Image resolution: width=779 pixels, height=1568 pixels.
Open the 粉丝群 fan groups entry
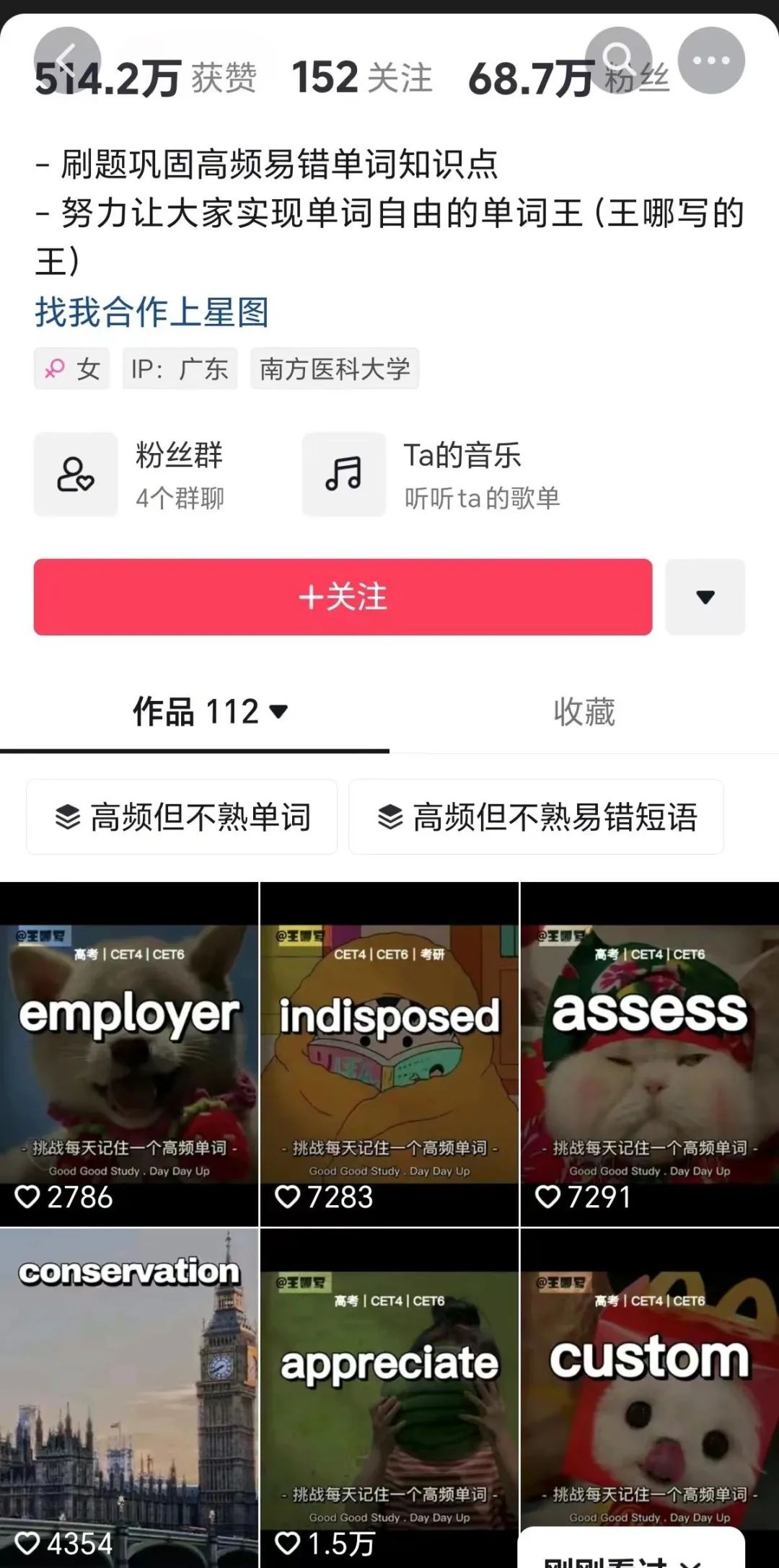pos(130,474)
